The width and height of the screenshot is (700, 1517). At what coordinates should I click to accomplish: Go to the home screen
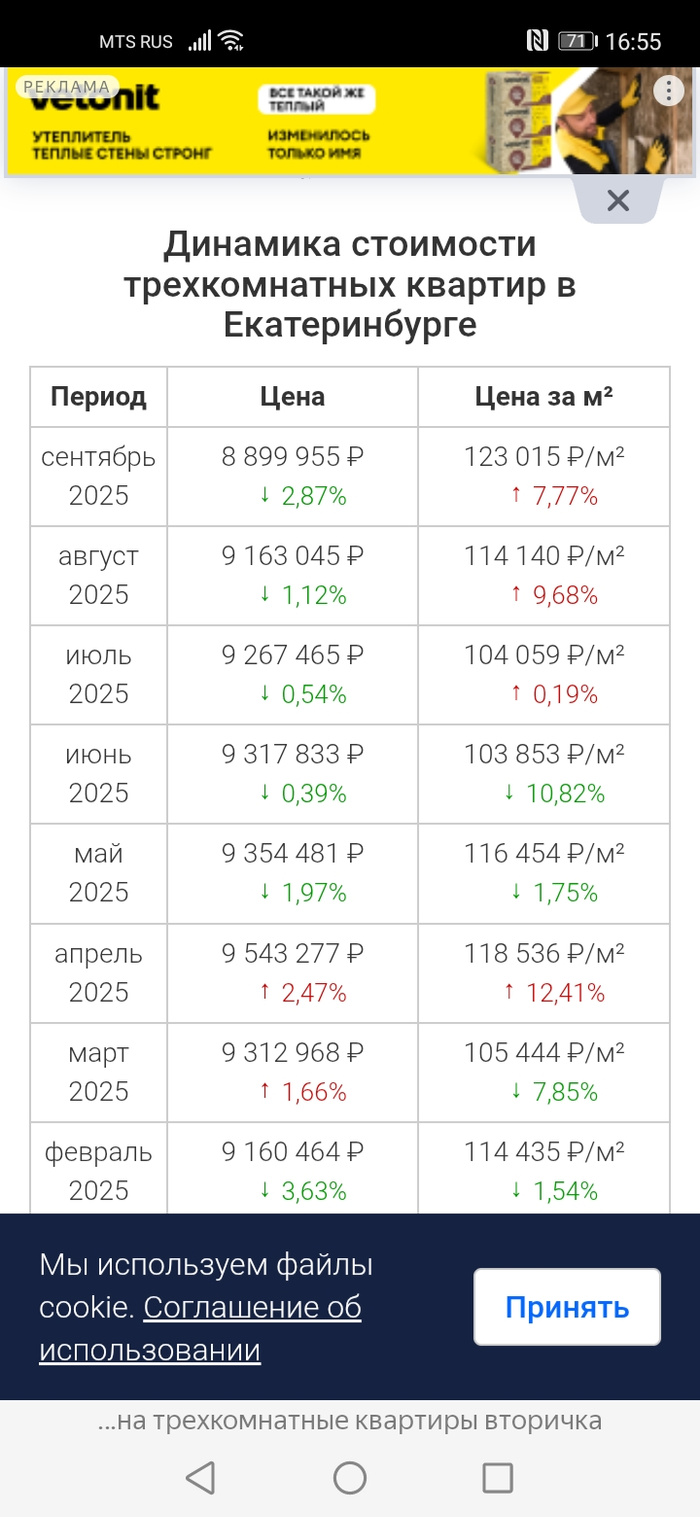coord(350,1477)
